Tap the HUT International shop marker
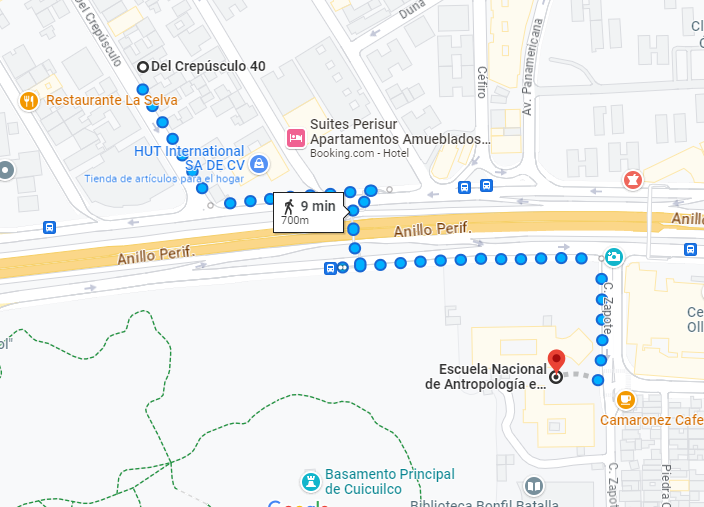 point(259,163)
